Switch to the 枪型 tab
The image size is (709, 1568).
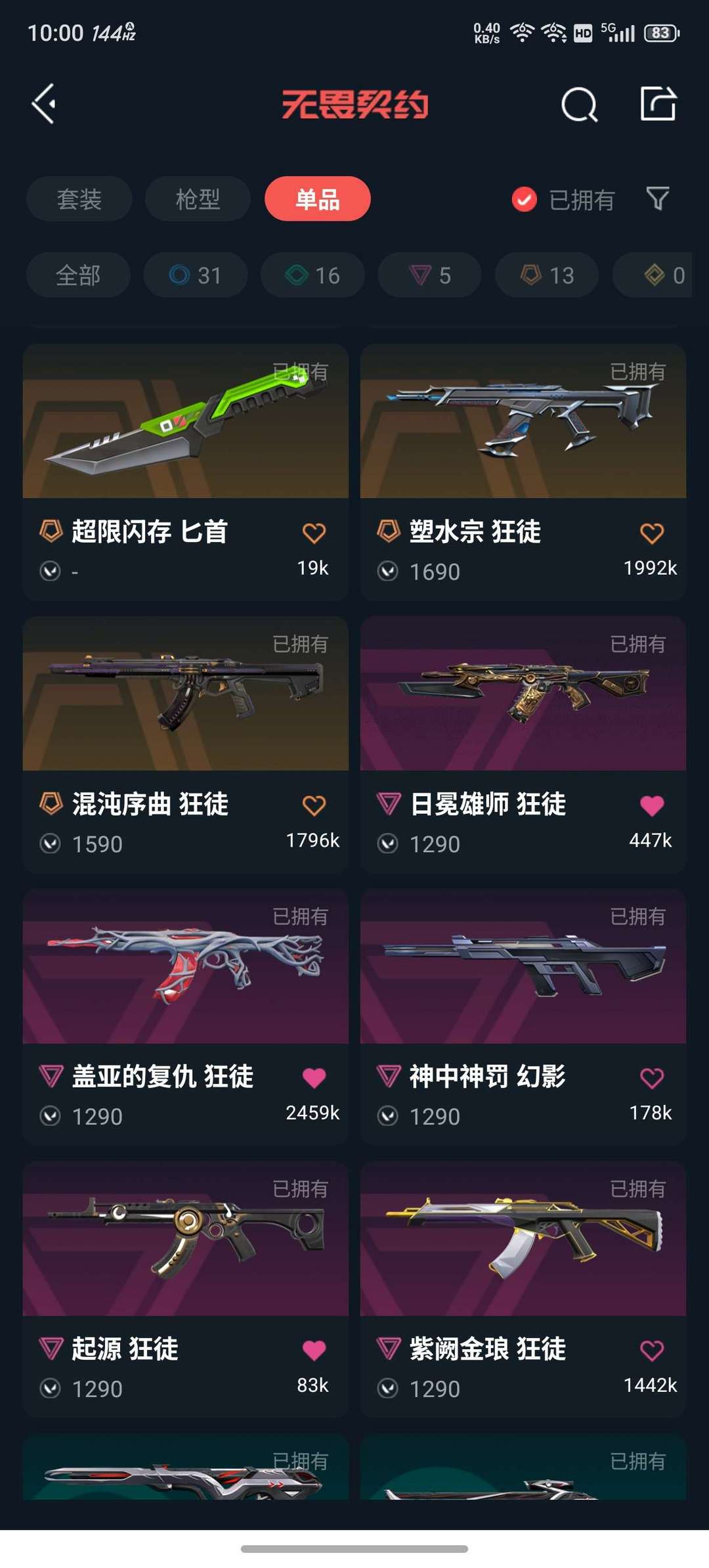coord(198,199)
